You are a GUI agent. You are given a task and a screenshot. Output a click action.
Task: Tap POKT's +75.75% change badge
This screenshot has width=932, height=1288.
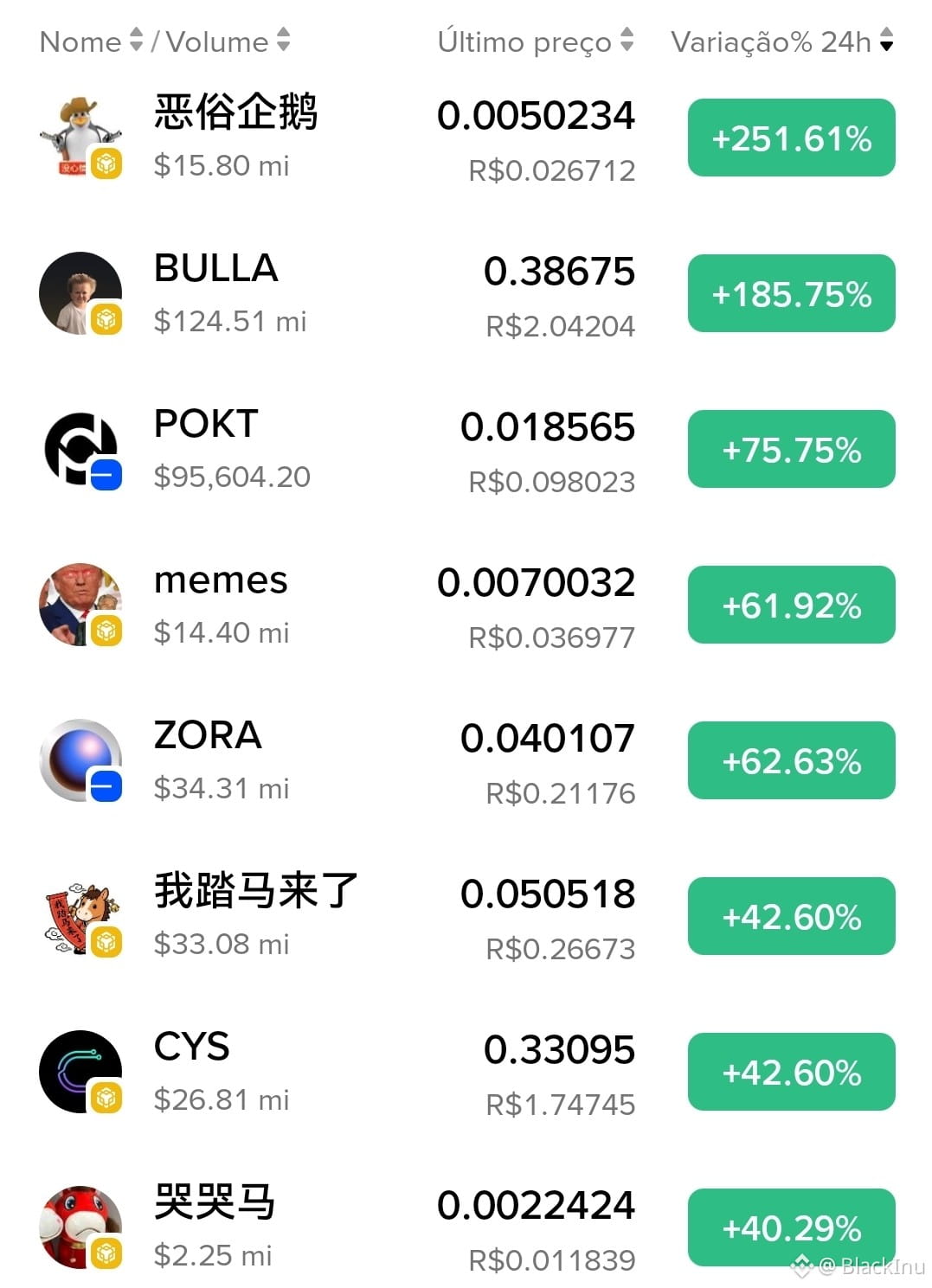click(x=791, y=450)
